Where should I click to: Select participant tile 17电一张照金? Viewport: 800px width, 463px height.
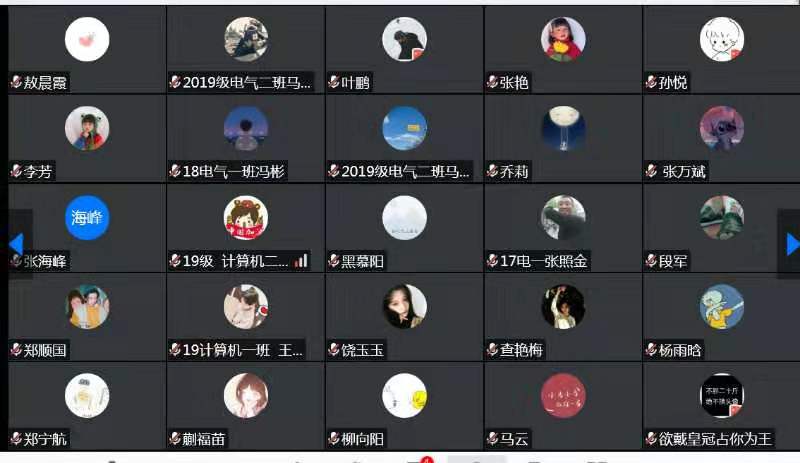[x=563, y=226]
